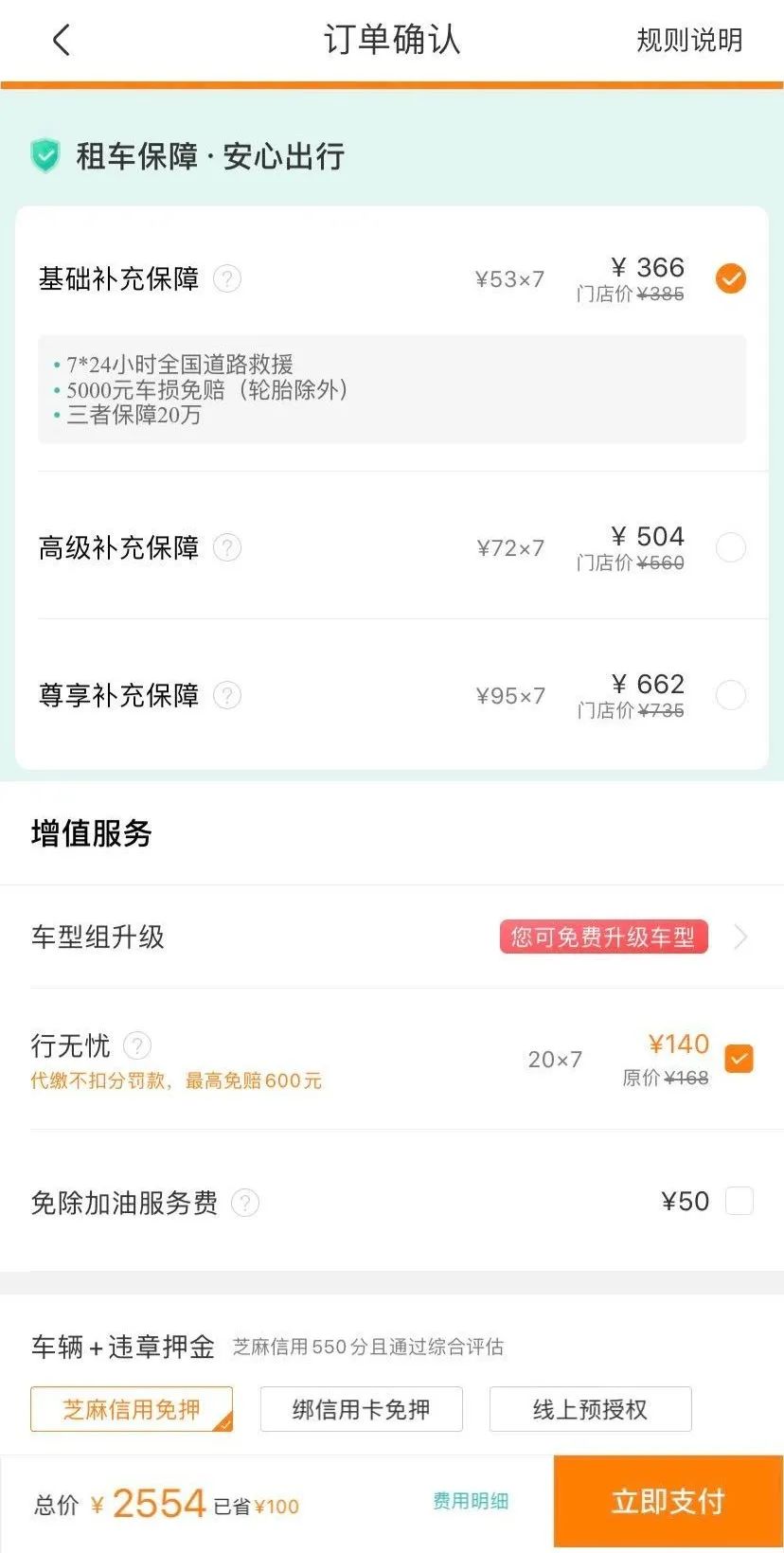The image size is (784, 1553).
Task: Deselect the 基础补充保障 orange checkmark
Action: (x=730, y=278)
